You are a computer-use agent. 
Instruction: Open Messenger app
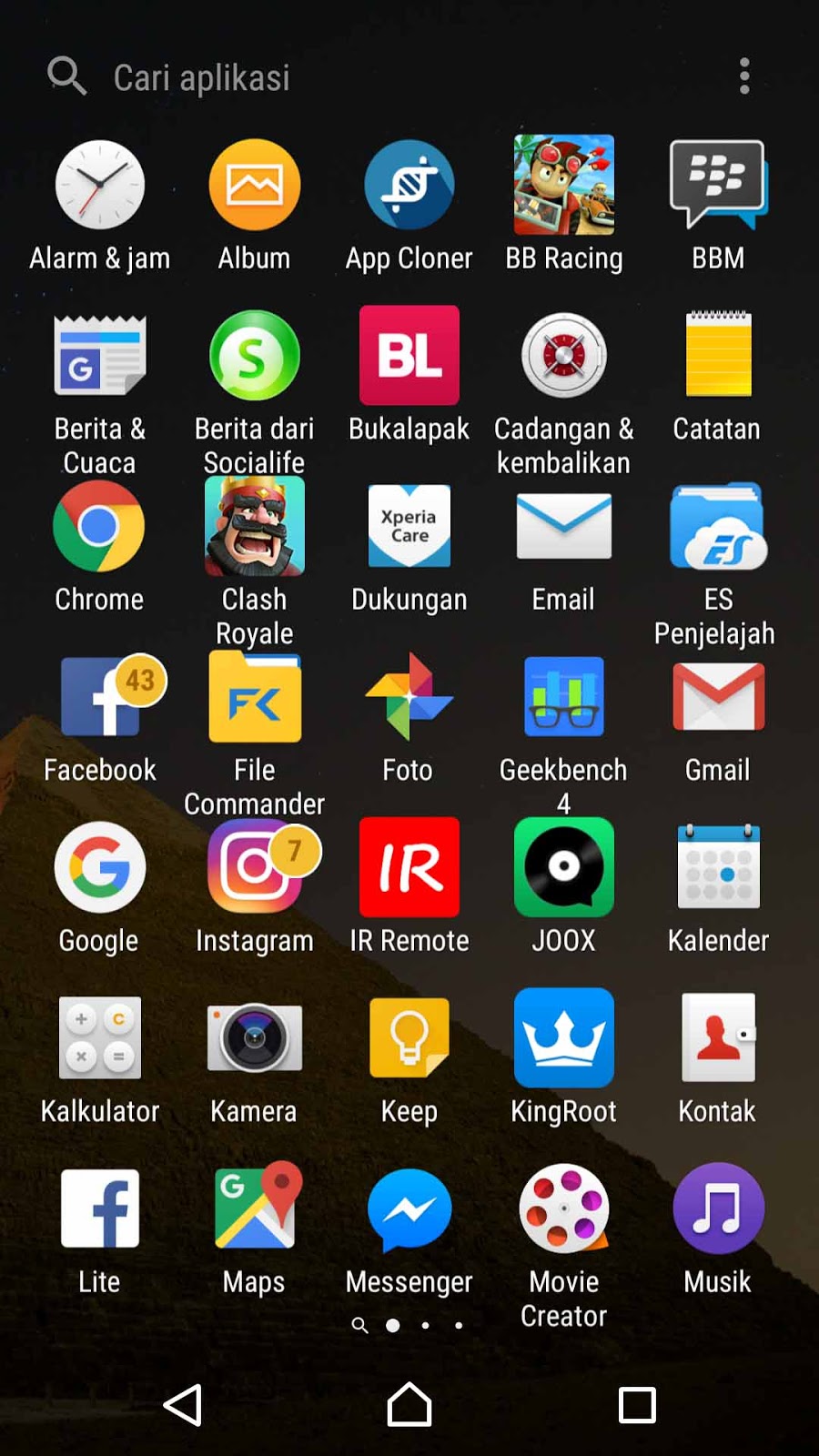point(409,1209)
